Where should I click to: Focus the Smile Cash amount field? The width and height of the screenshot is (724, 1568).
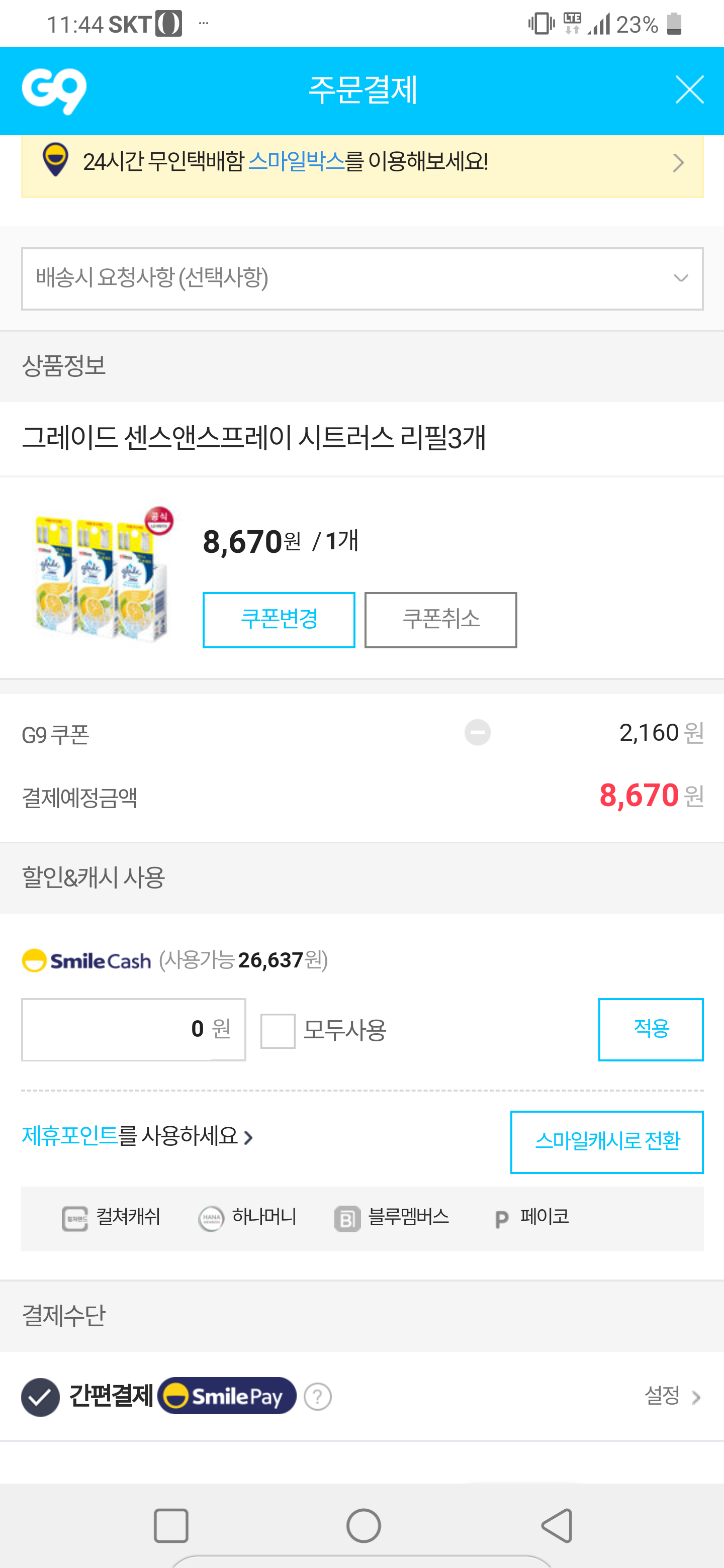133,1029
